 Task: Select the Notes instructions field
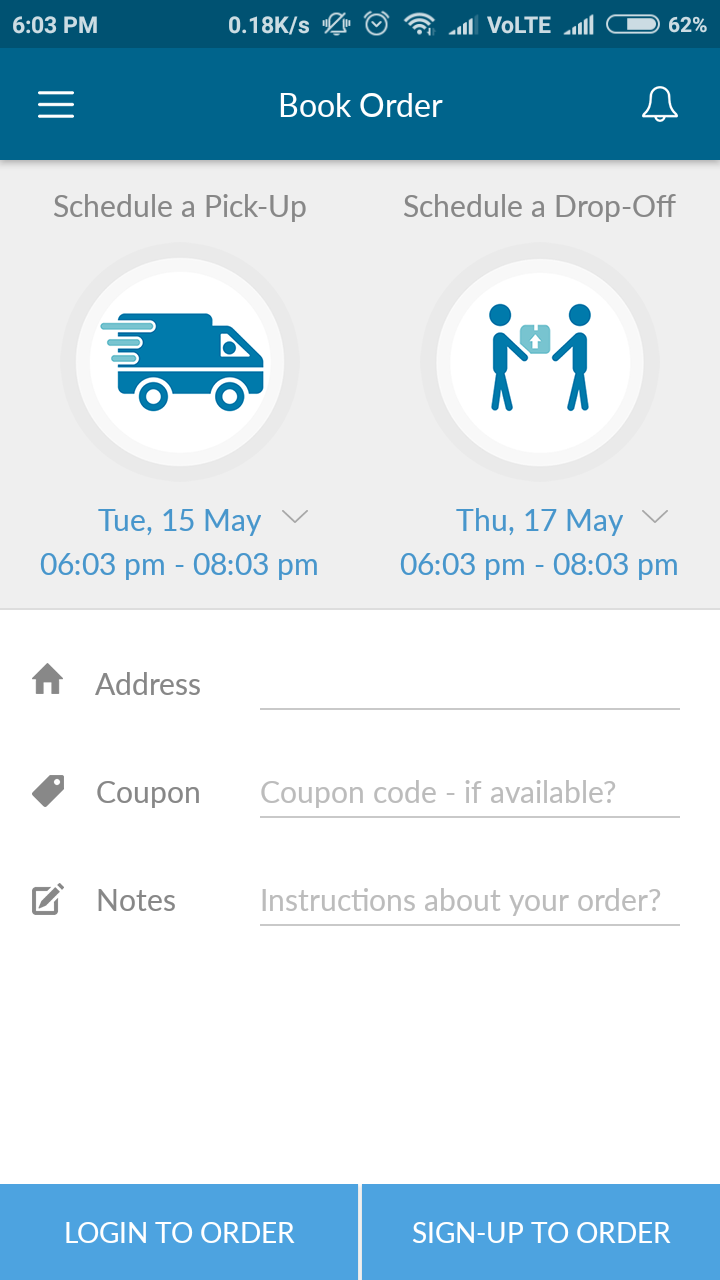(469, 901)
